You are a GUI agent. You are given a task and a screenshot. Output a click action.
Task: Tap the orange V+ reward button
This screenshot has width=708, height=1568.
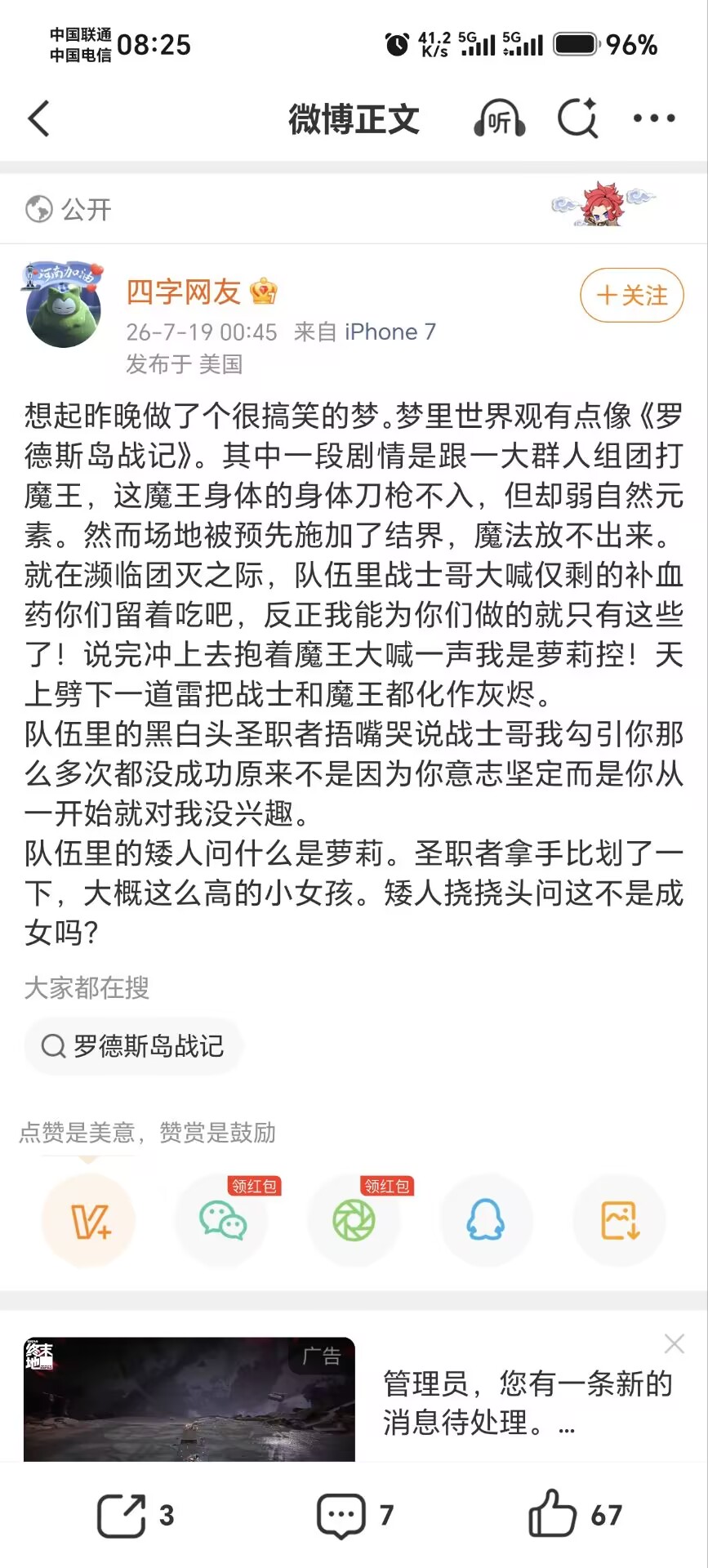coord(89,1221)
